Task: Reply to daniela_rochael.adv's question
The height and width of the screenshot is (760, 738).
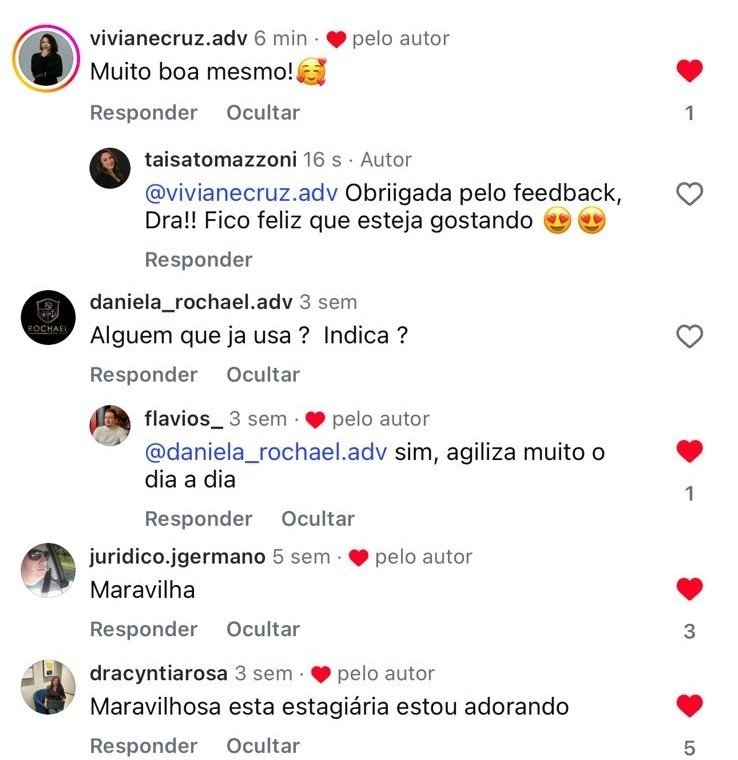Action: point(144,375)
